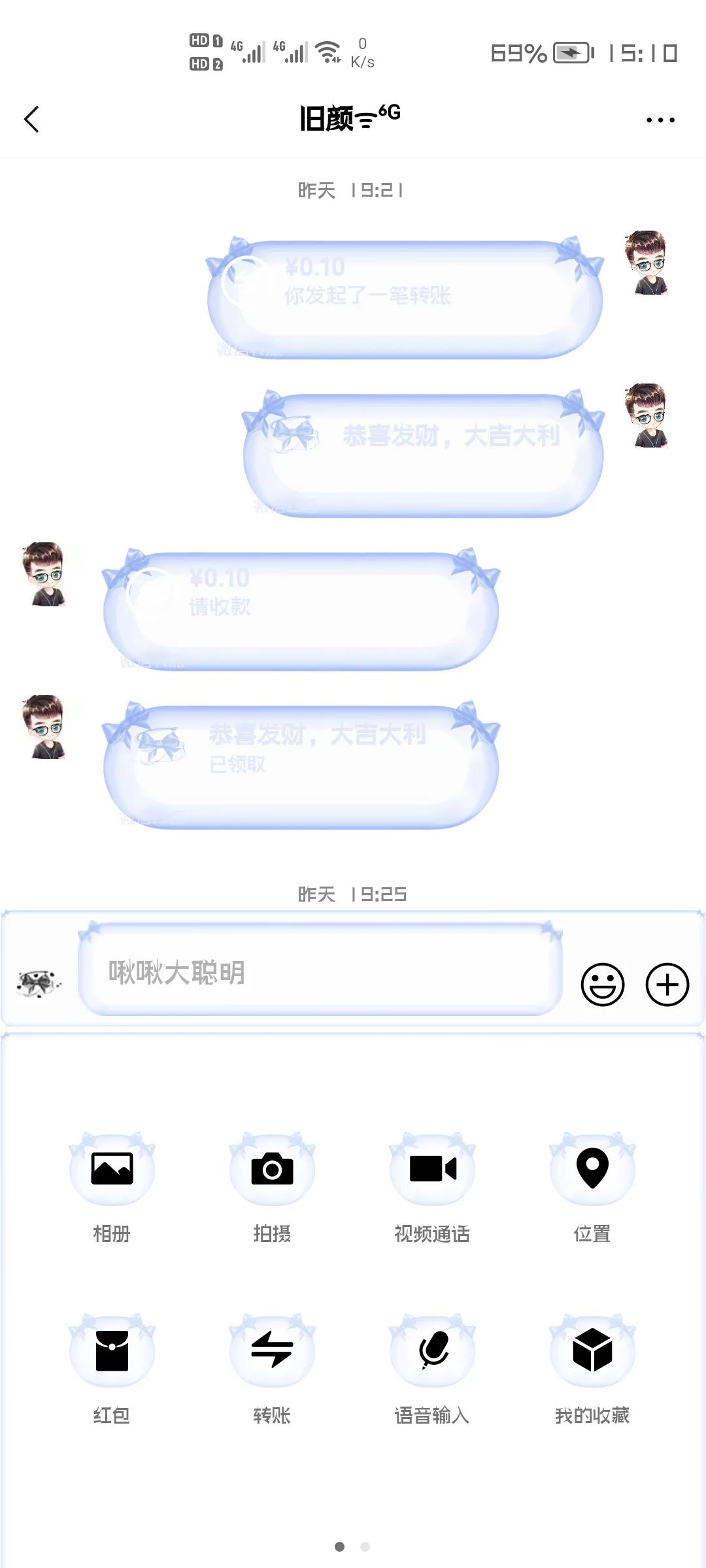Send a 红包
706x1568 pixels.
[112, 1351]
